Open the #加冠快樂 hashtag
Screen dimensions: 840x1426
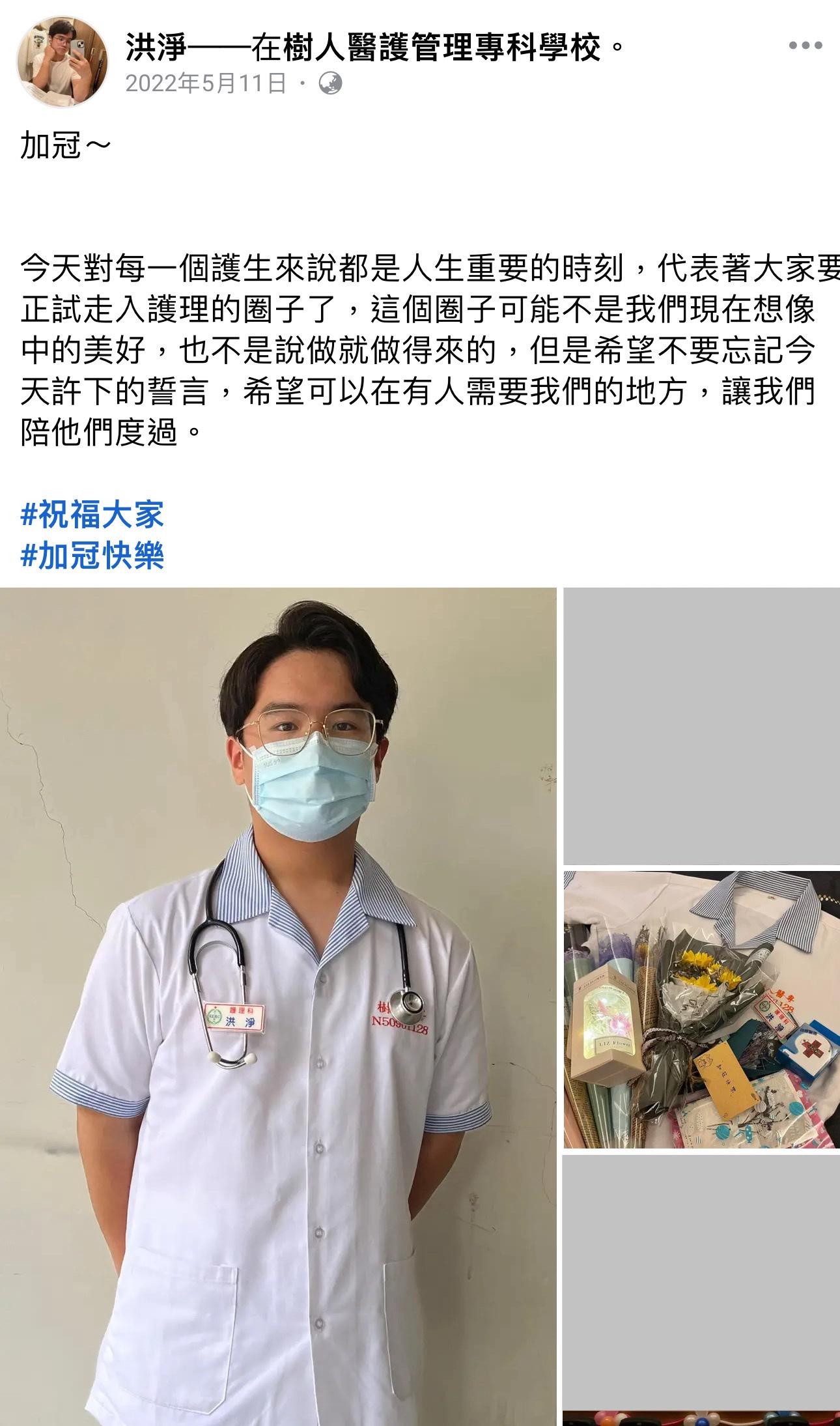(x=92, y=556)
